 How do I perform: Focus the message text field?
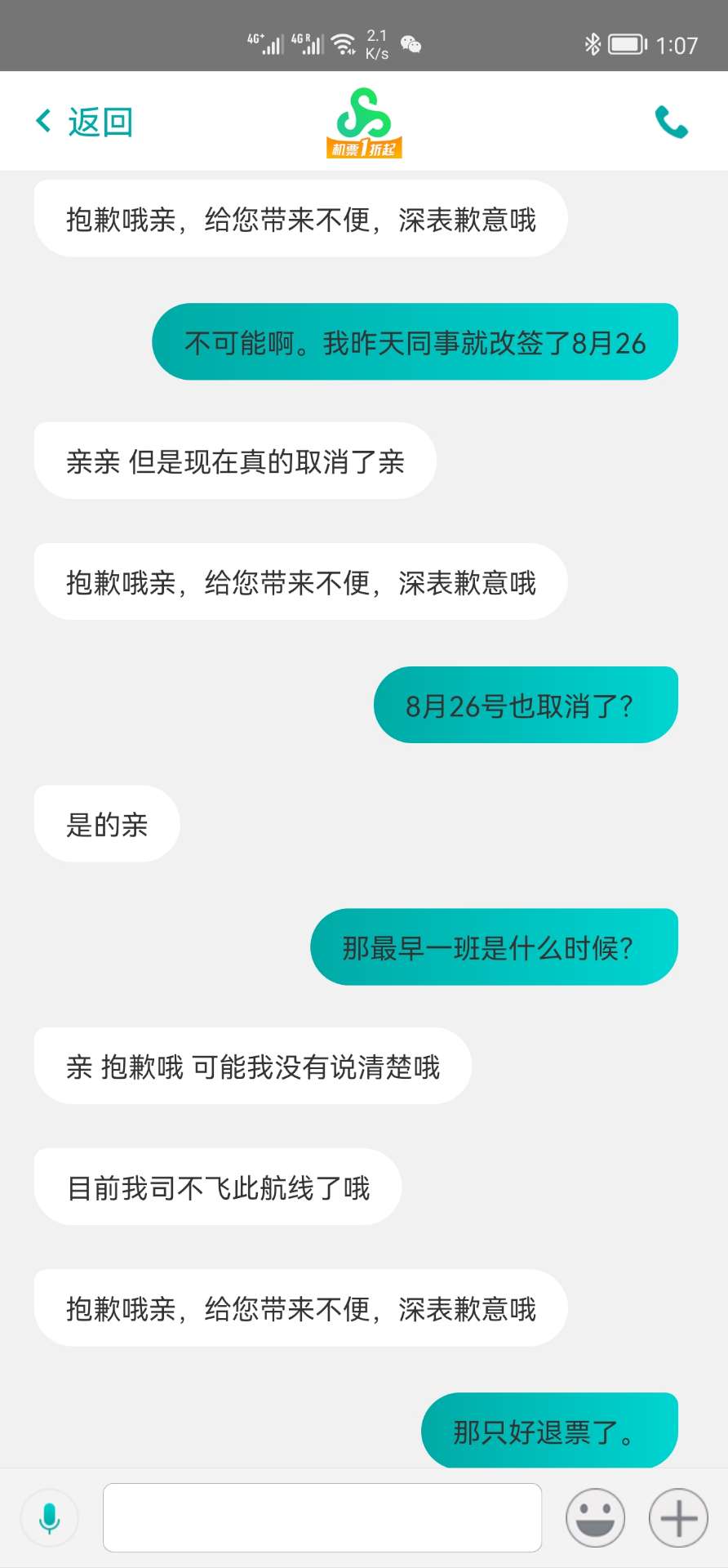322,1517
